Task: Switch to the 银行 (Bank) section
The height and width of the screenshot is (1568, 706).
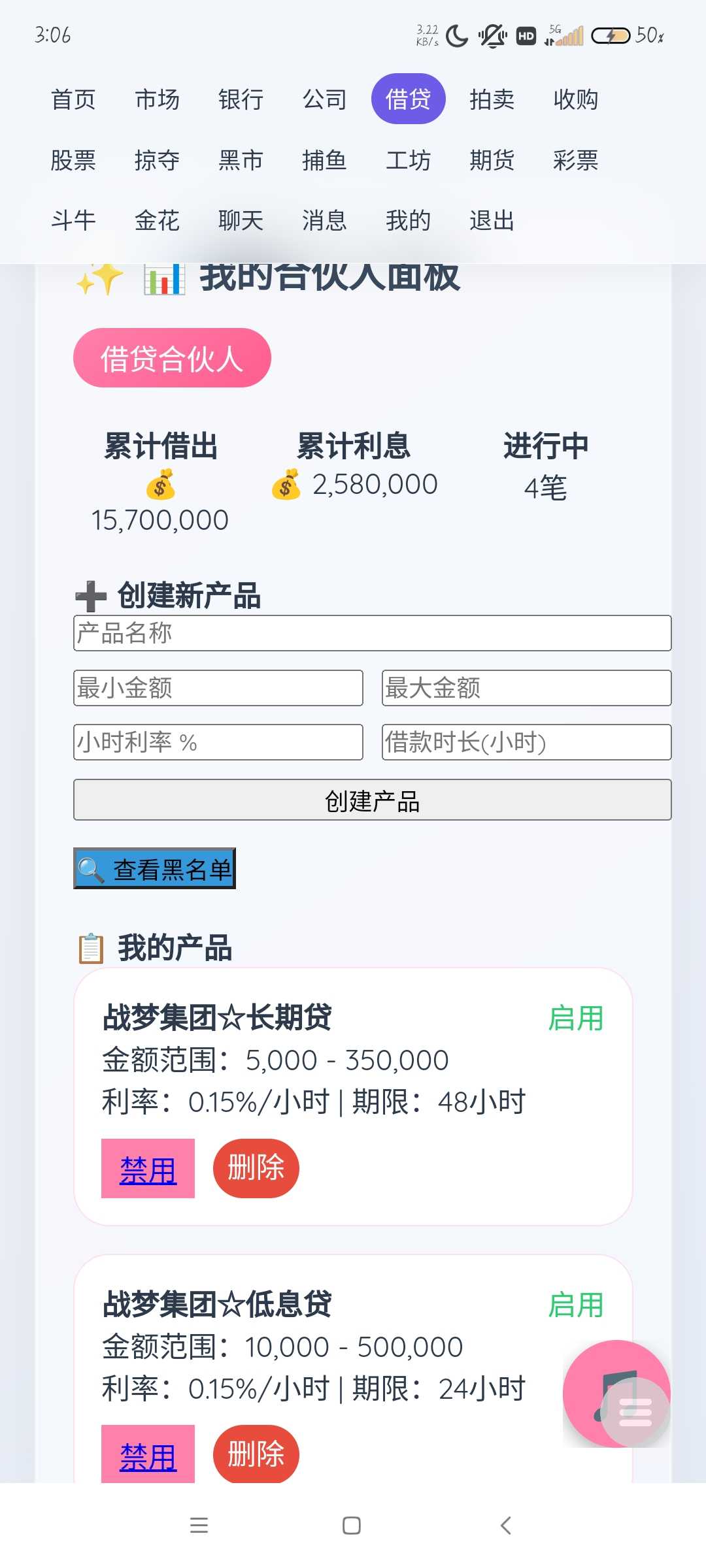Action: click(241, 99)
